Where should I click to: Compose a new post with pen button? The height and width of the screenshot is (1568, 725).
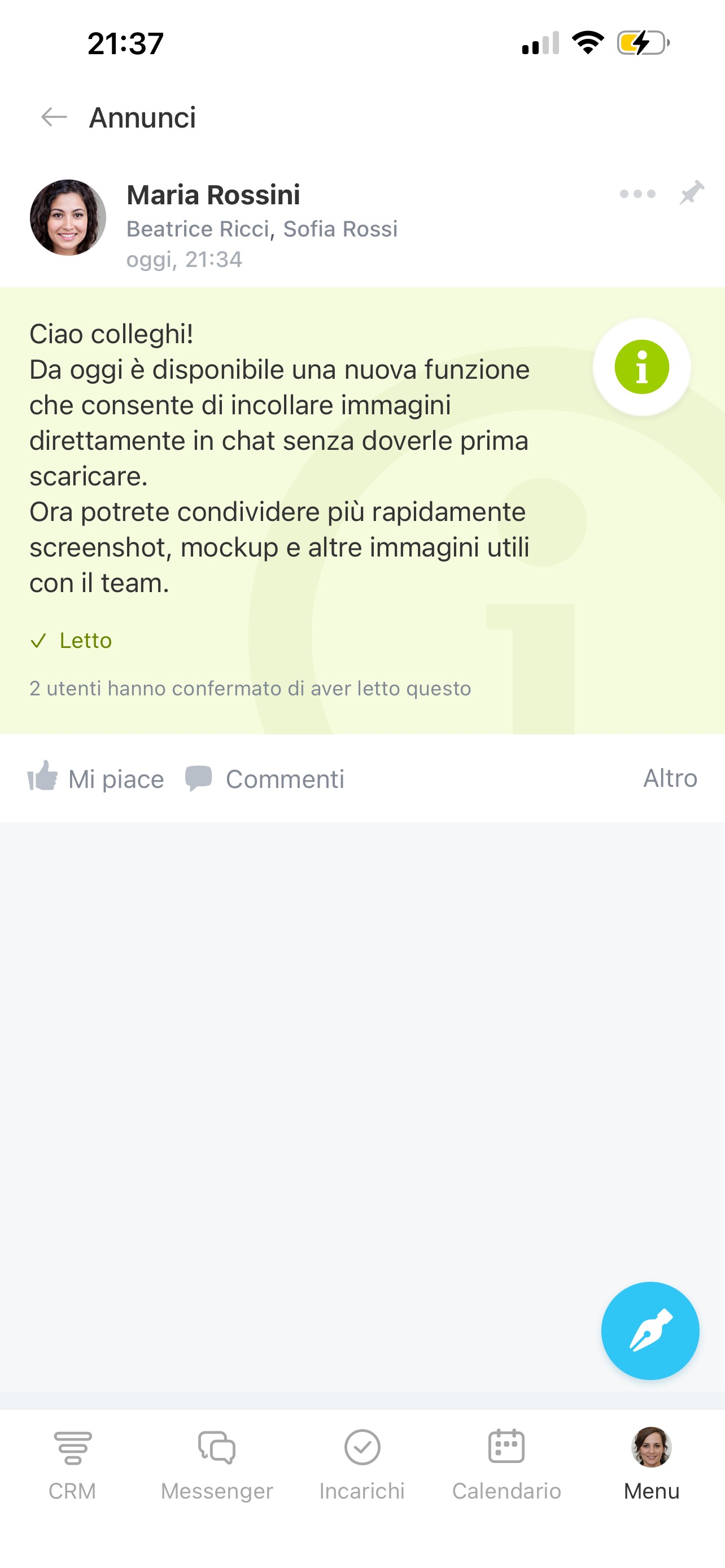click(649, 1330)
